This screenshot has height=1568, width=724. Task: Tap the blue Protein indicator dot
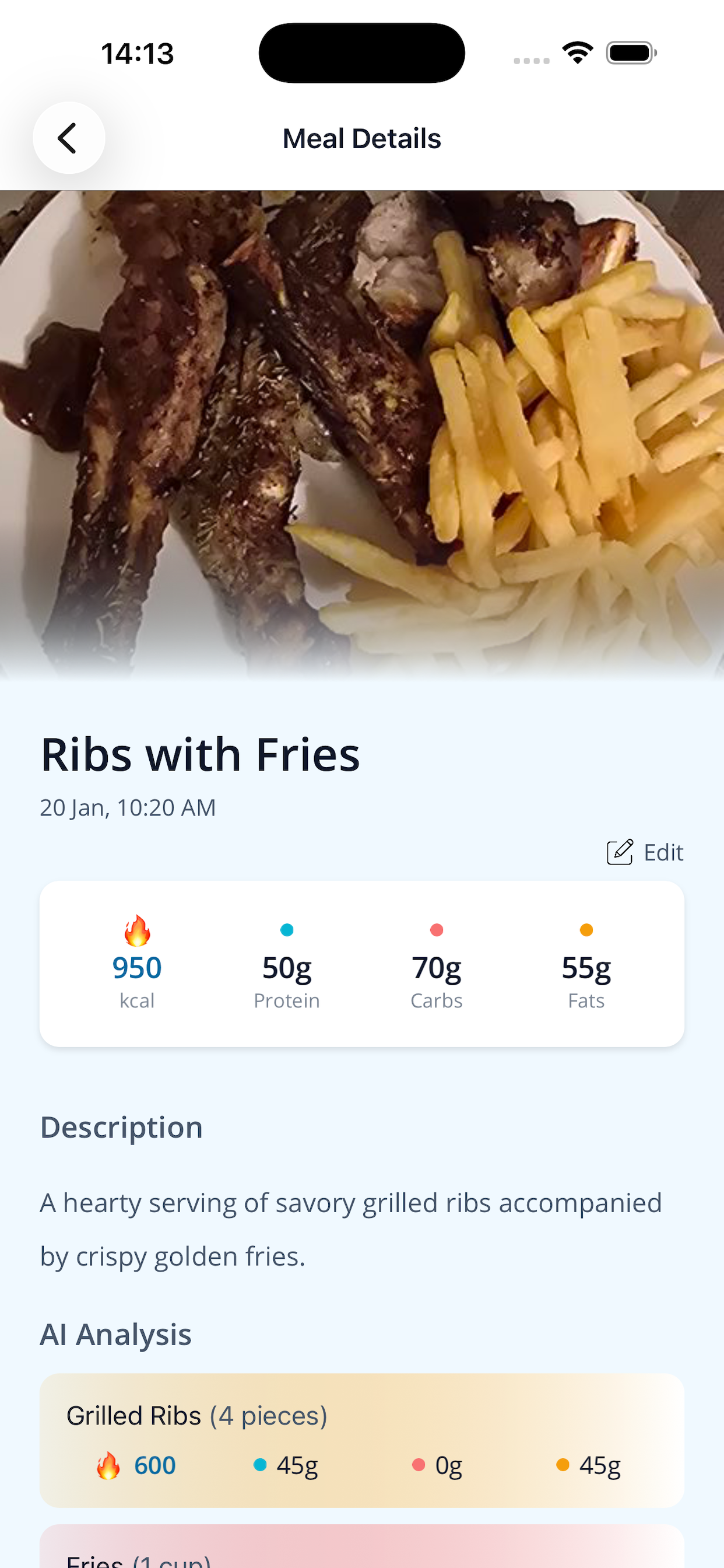[287, 929]
